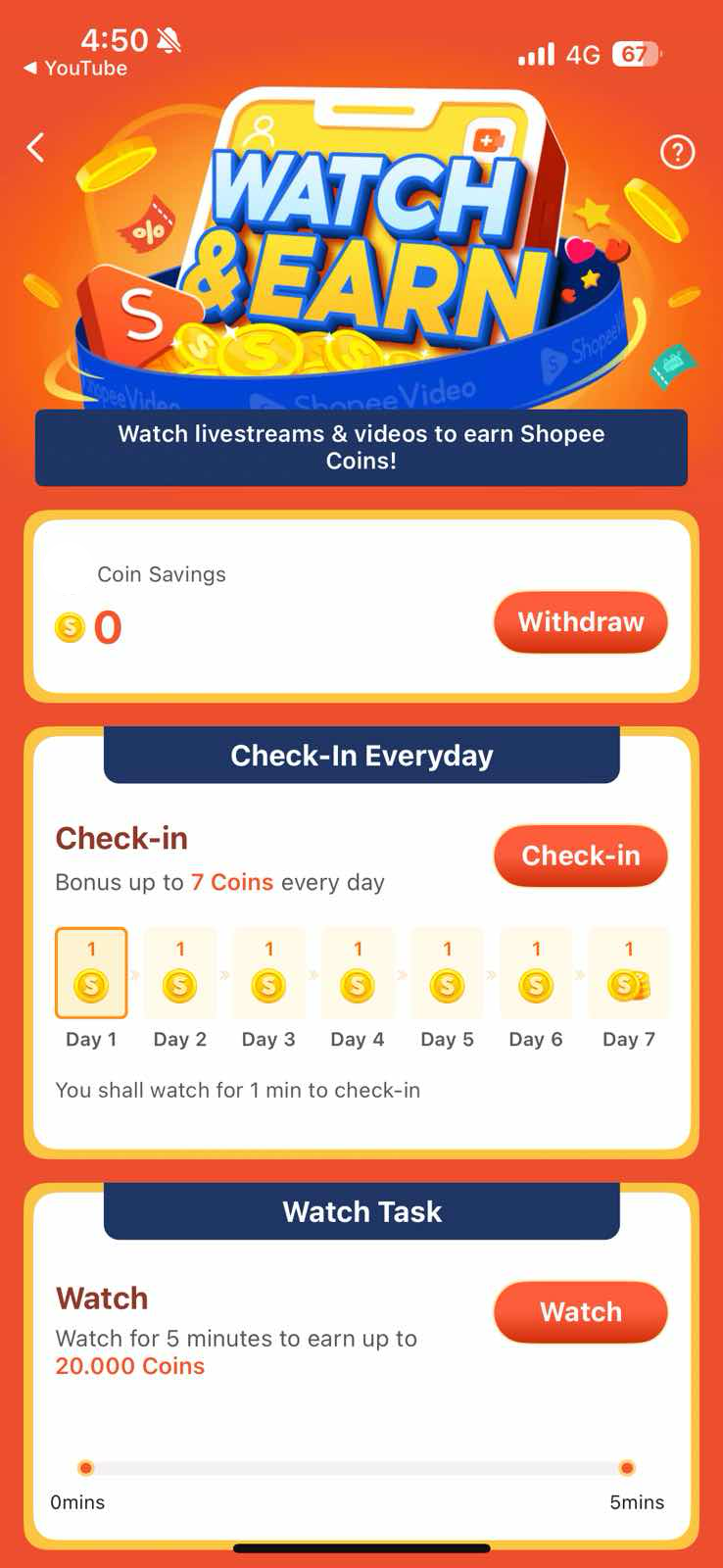Return to YouTube via status bar link
This screenshot has height=1568, width=723.
(x=75, y=69)
